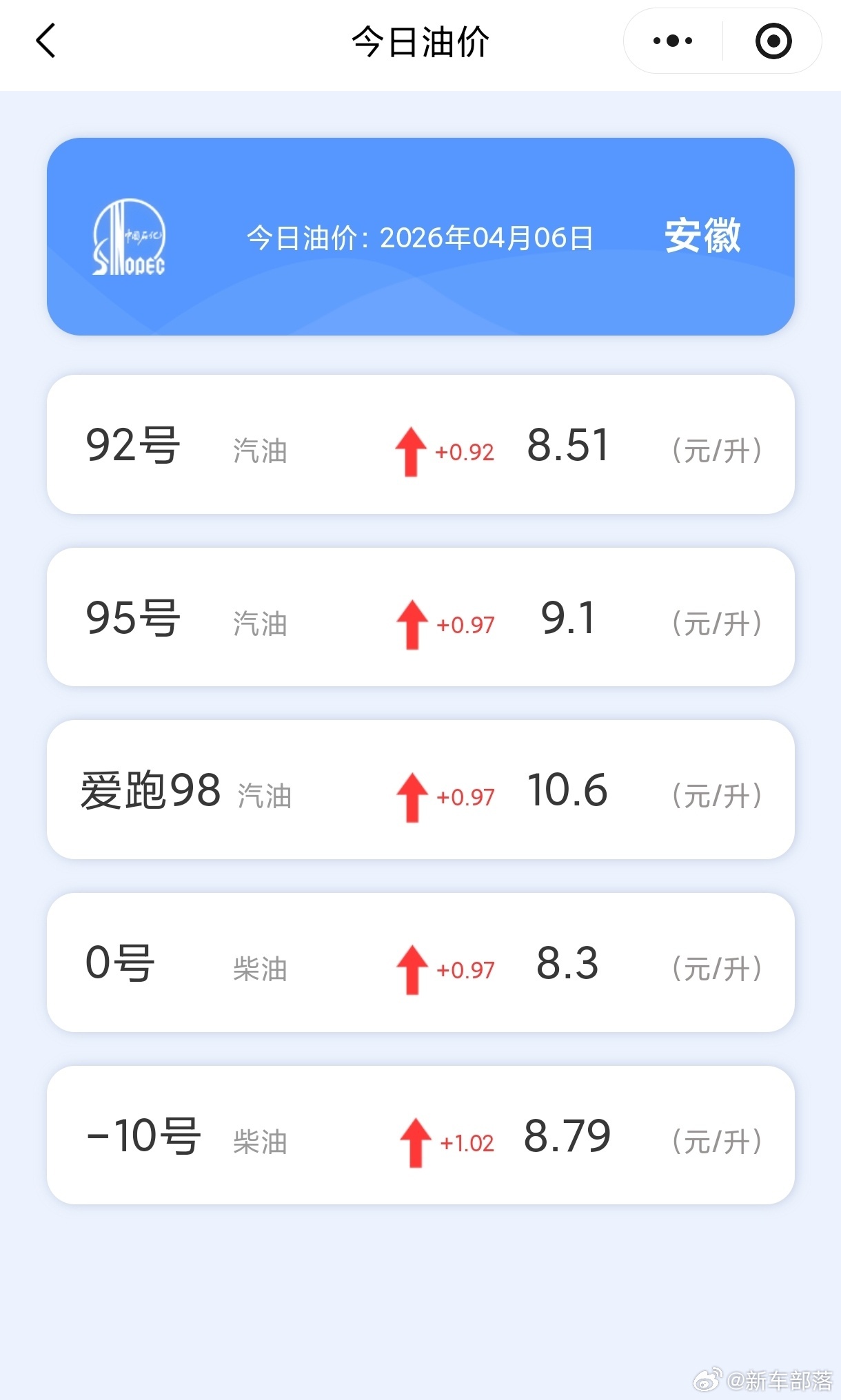Tap the +0.92 price change value

click(x=464, y=453)
